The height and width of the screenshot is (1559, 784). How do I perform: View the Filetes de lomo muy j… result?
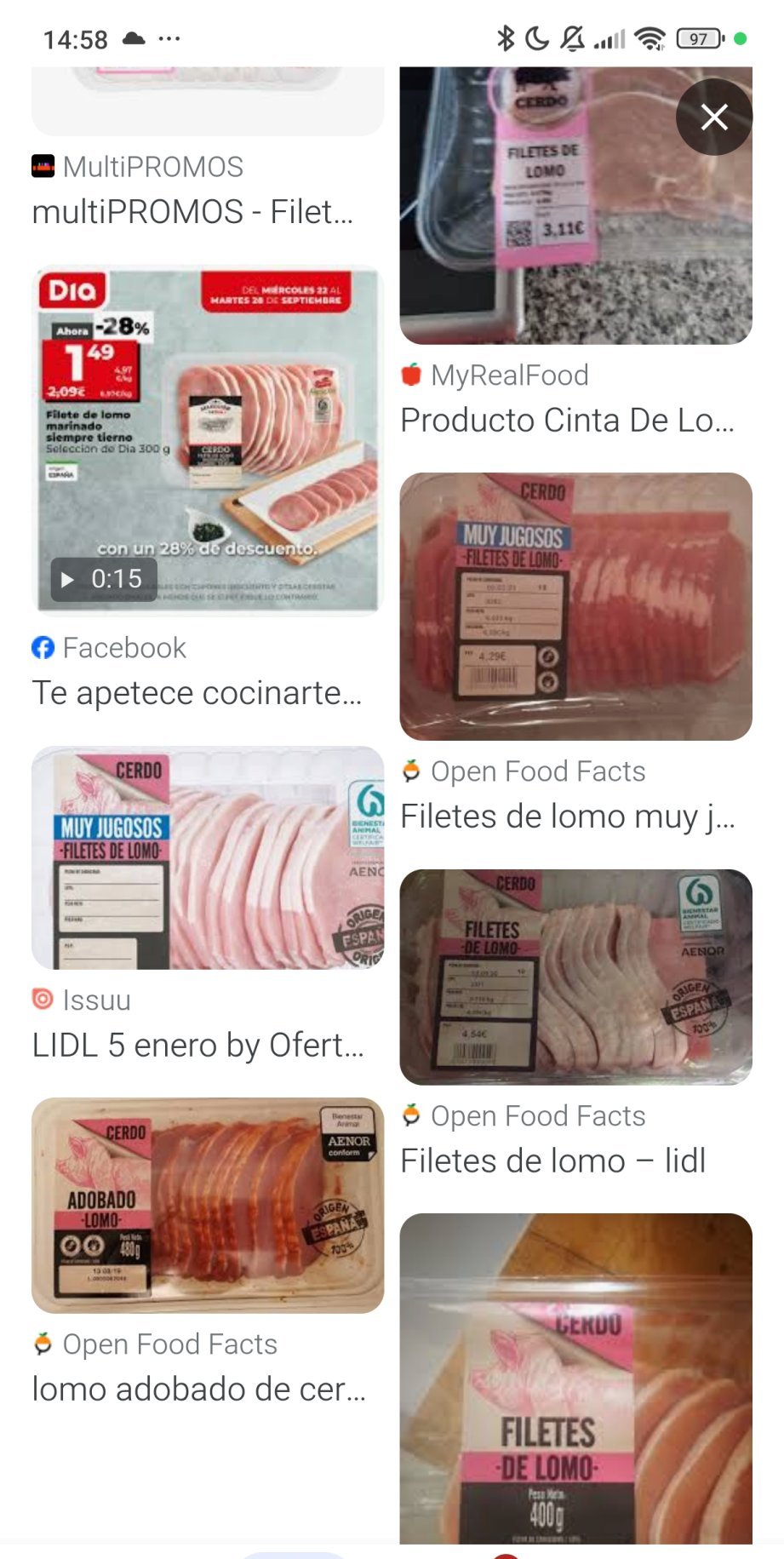tap(575, 606)
